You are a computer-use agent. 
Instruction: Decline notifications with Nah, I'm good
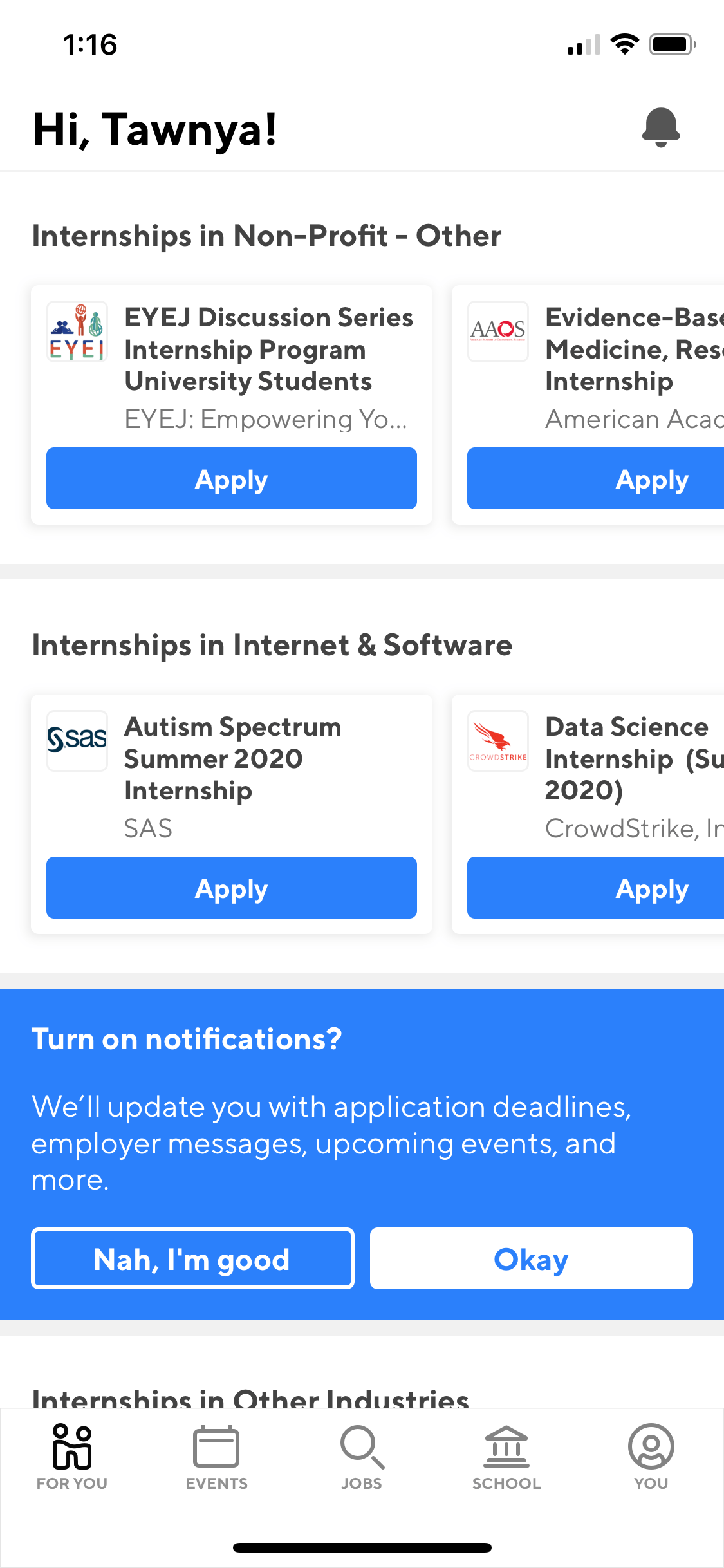point(192,1259)
